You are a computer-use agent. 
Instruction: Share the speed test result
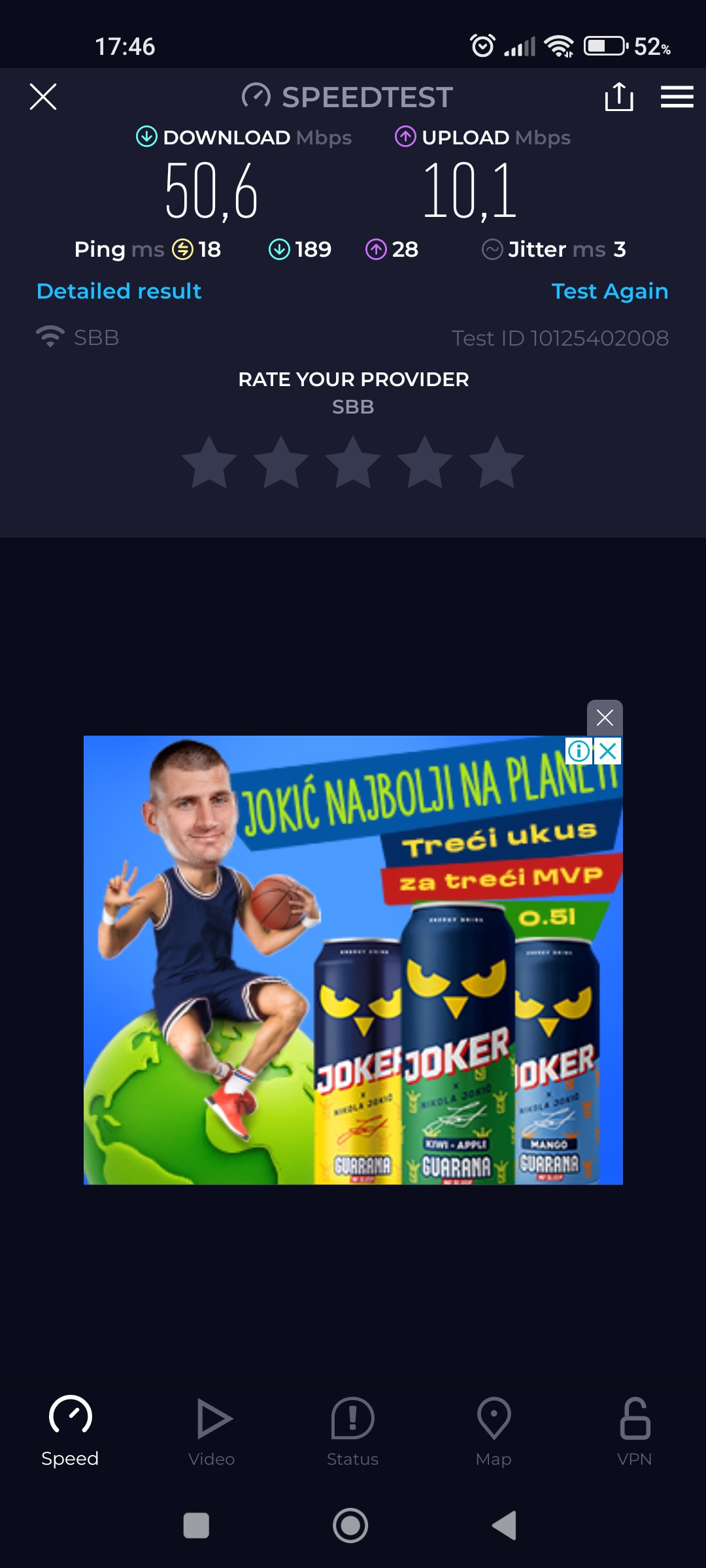[x=618, y=97]
